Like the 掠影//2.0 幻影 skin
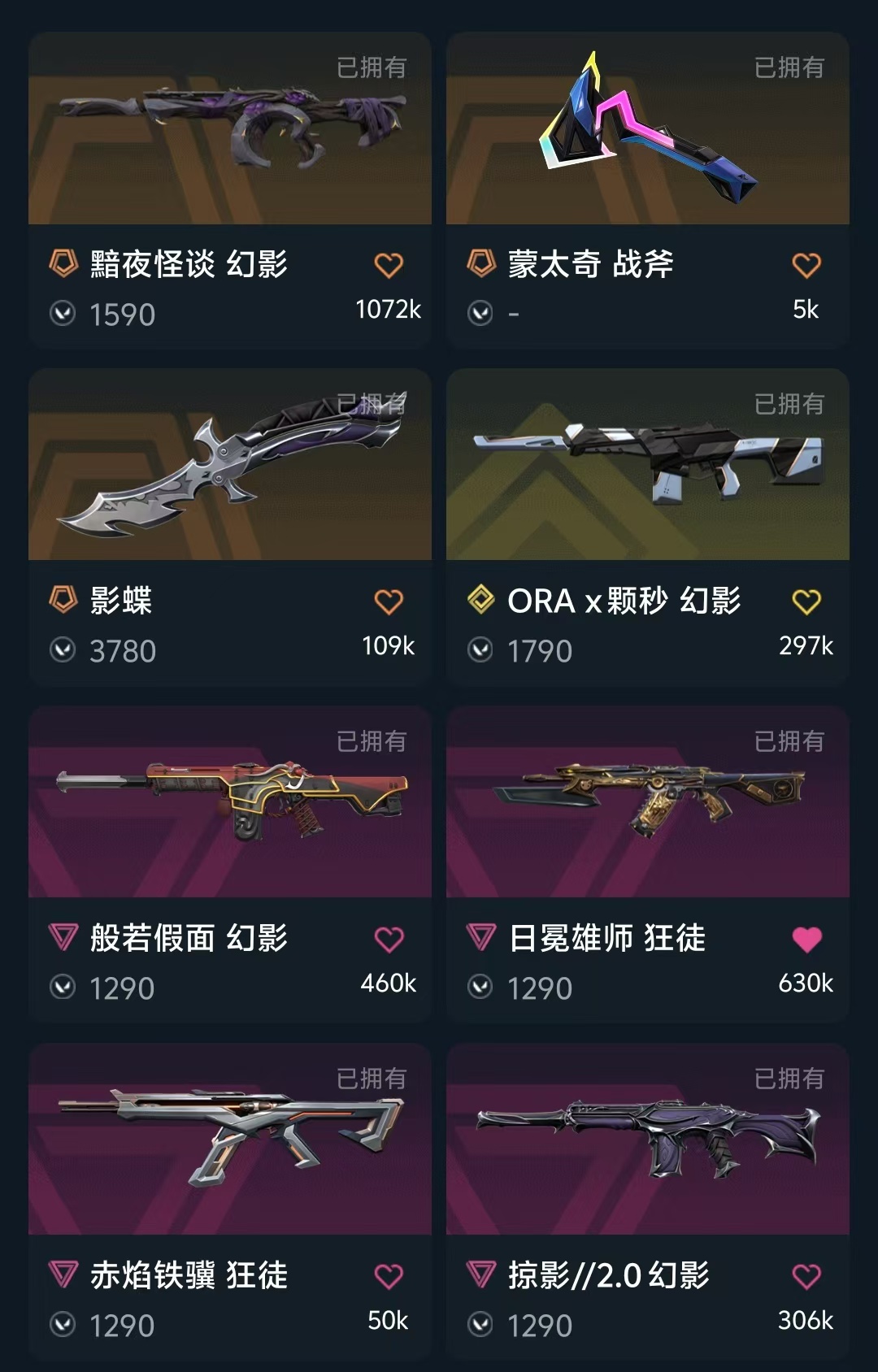The image size is (878, 1372). click(806, 1276)
